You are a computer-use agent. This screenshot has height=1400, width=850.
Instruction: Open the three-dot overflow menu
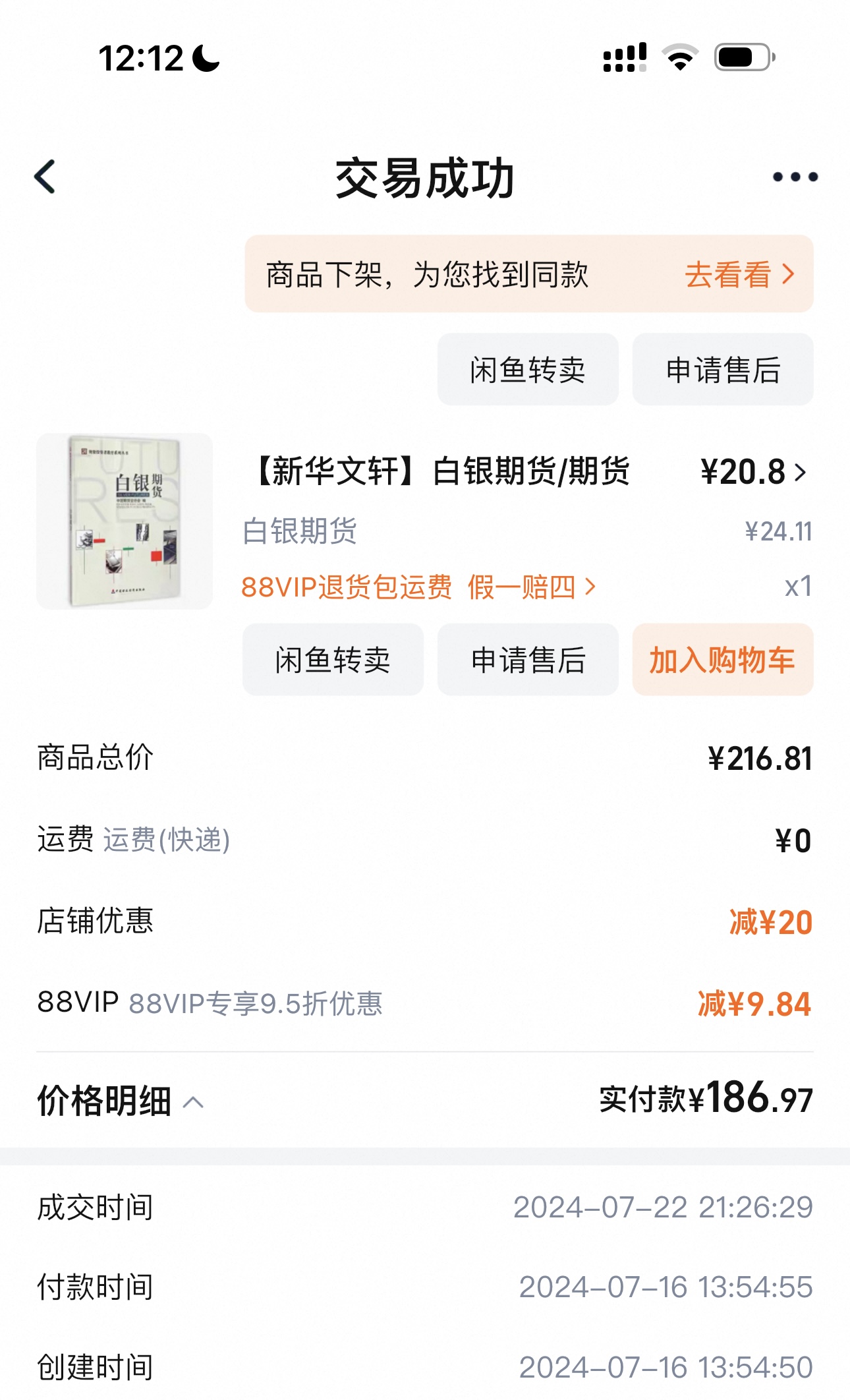tap(795, 177)
